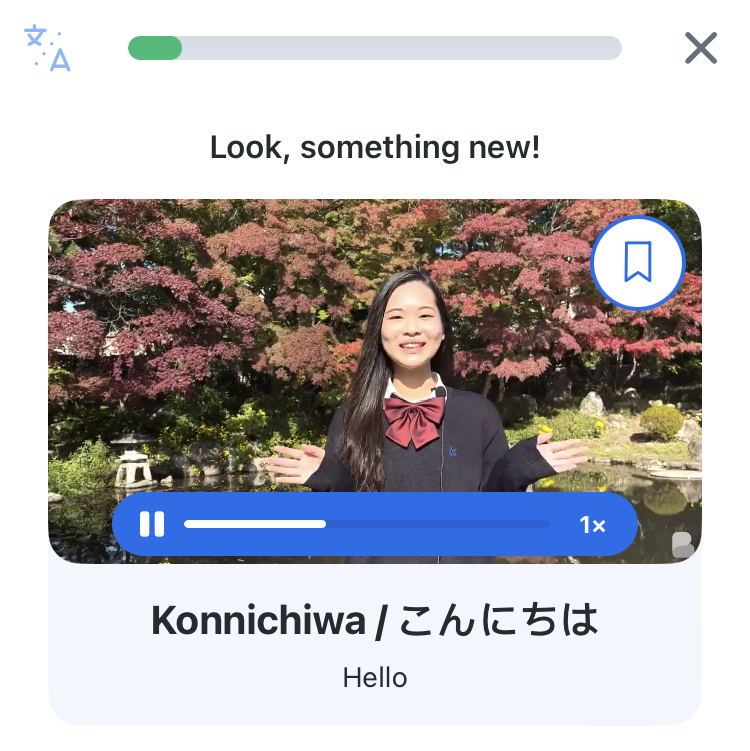Change the 1× playback speed
750x751 pixels.
592,524
